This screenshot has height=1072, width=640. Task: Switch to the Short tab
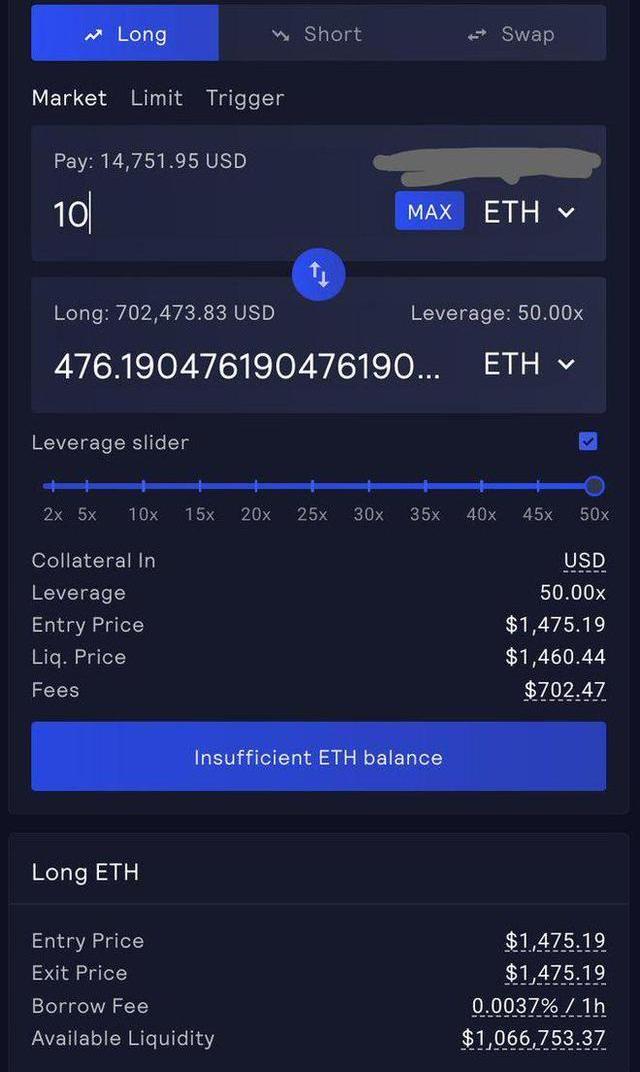coord(316,34)
